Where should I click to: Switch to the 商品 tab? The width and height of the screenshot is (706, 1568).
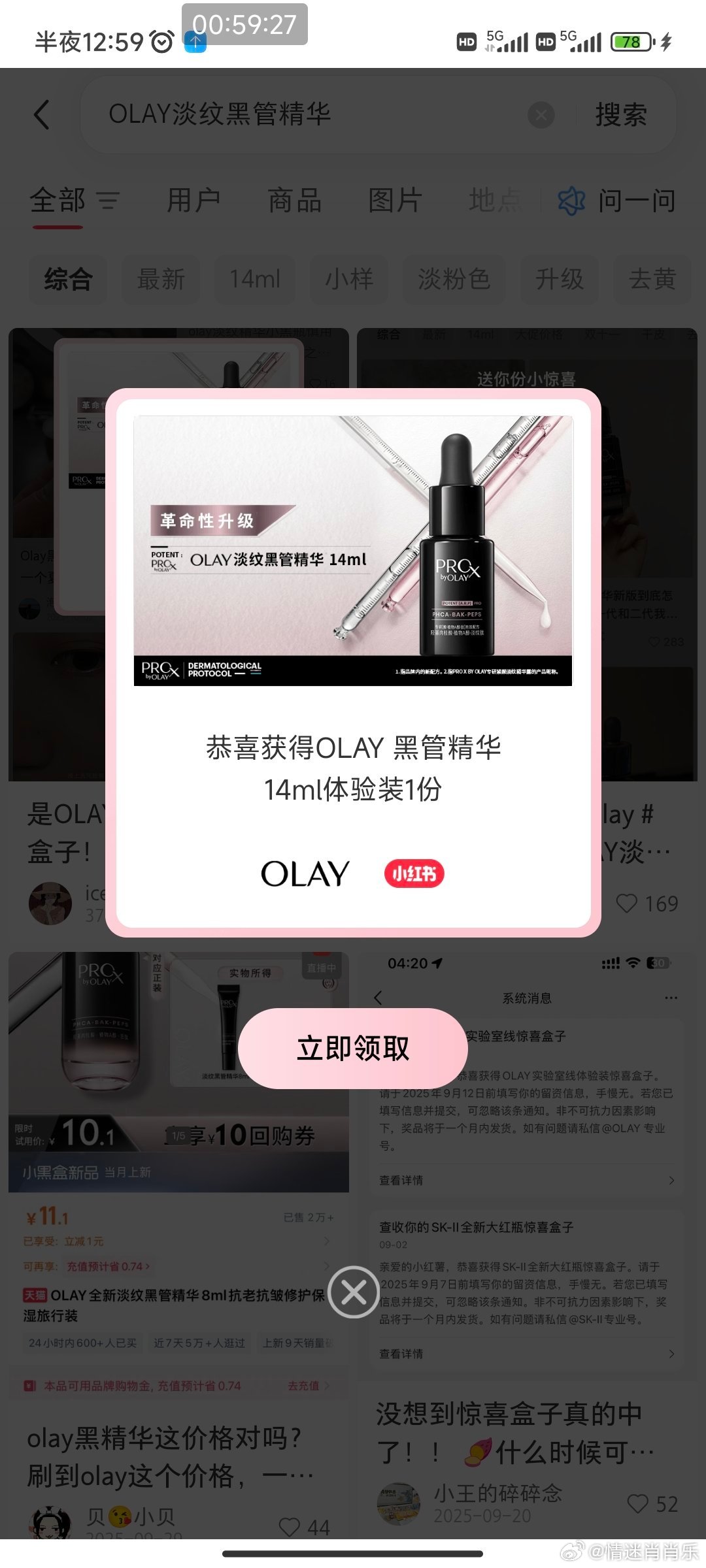(x=295, y=201)
